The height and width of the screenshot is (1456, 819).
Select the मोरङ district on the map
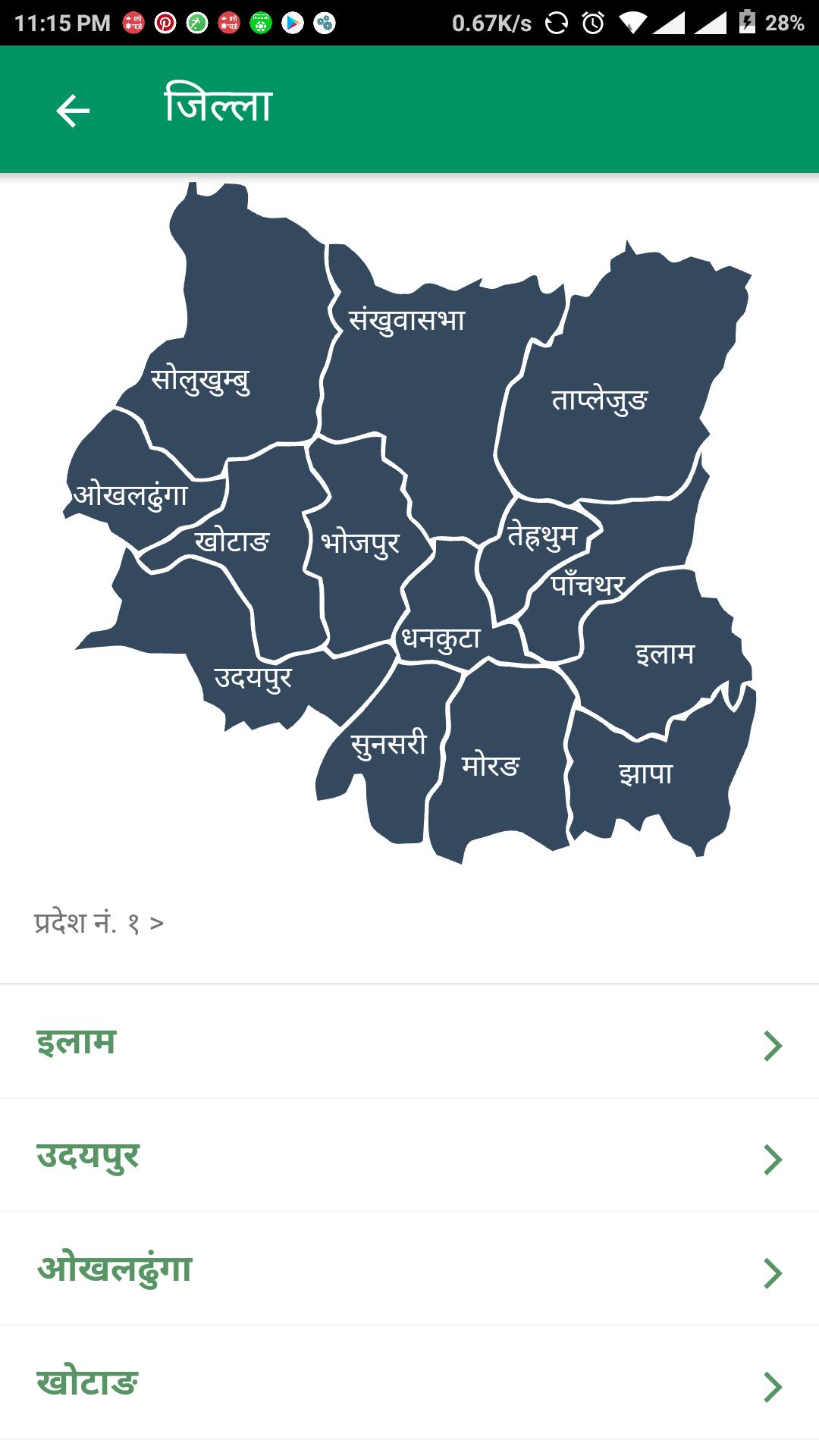pos(489,767)
